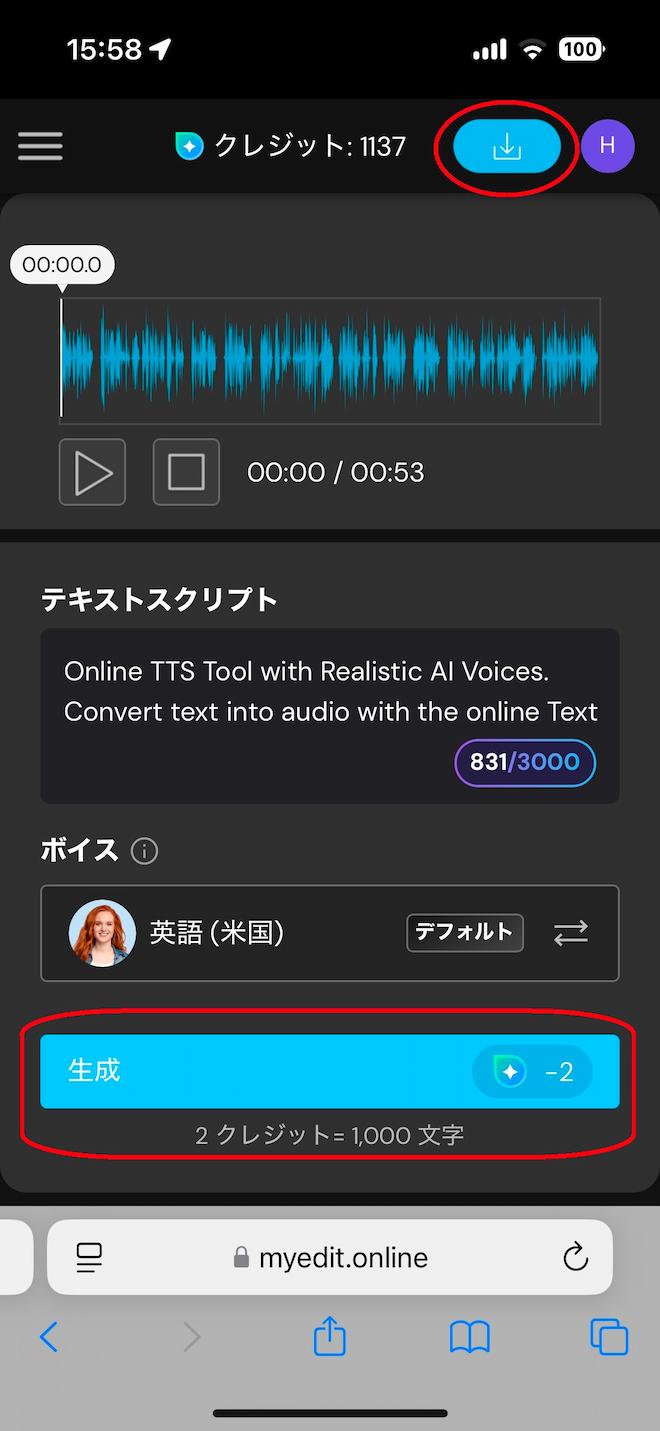Viewport: 660px width, 1431px height.
Task: Go back in Safari
Action: tap(49, 1336)
